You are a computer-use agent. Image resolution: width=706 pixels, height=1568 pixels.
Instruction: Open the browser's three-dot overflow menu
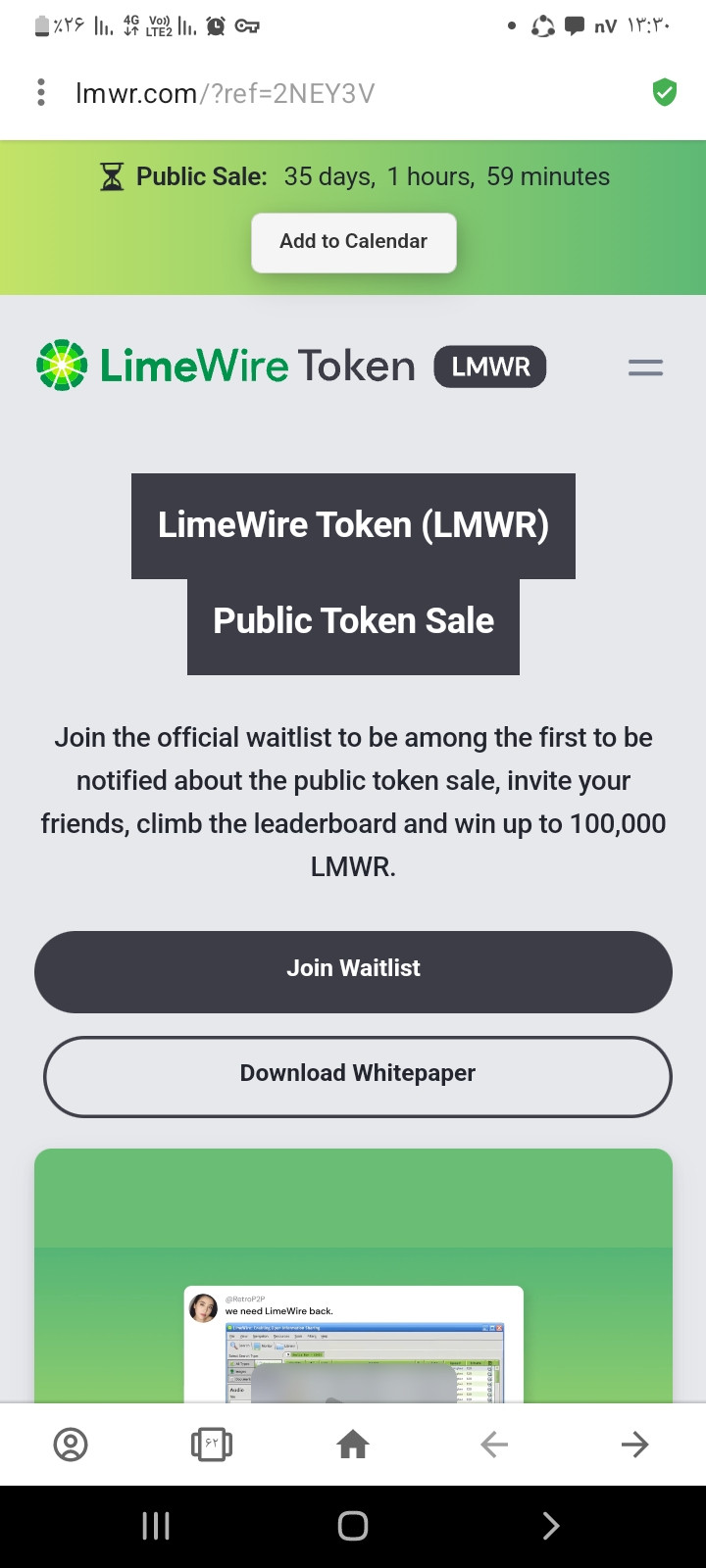tap(40, 93)
